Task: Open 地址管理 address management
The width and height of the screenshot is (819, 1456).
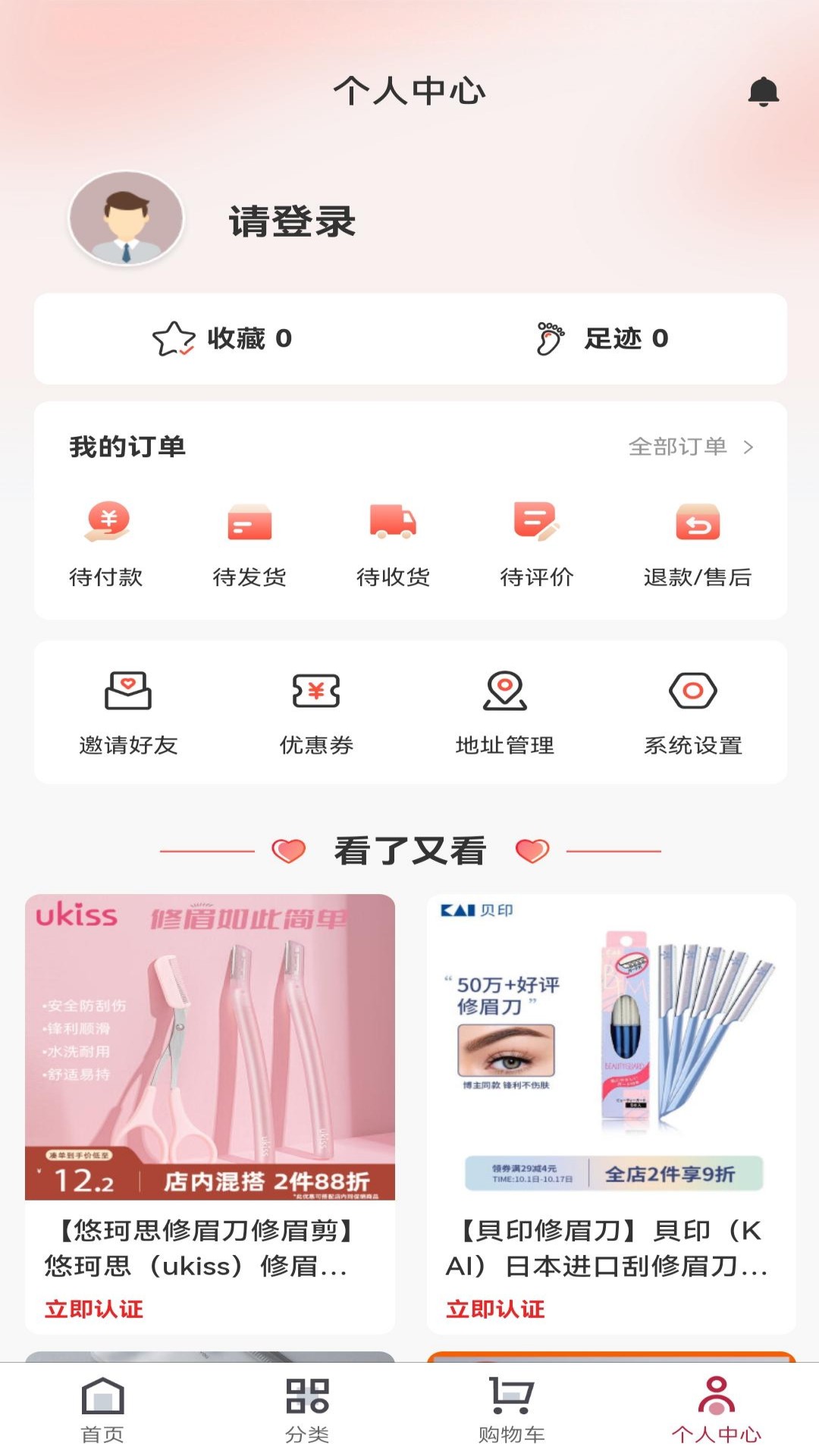Action: 505,711
